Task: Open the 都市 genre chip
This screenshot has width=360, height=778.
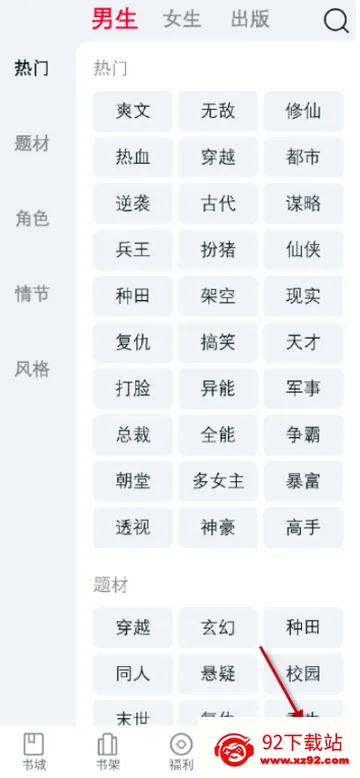Action: pos(303,157)
